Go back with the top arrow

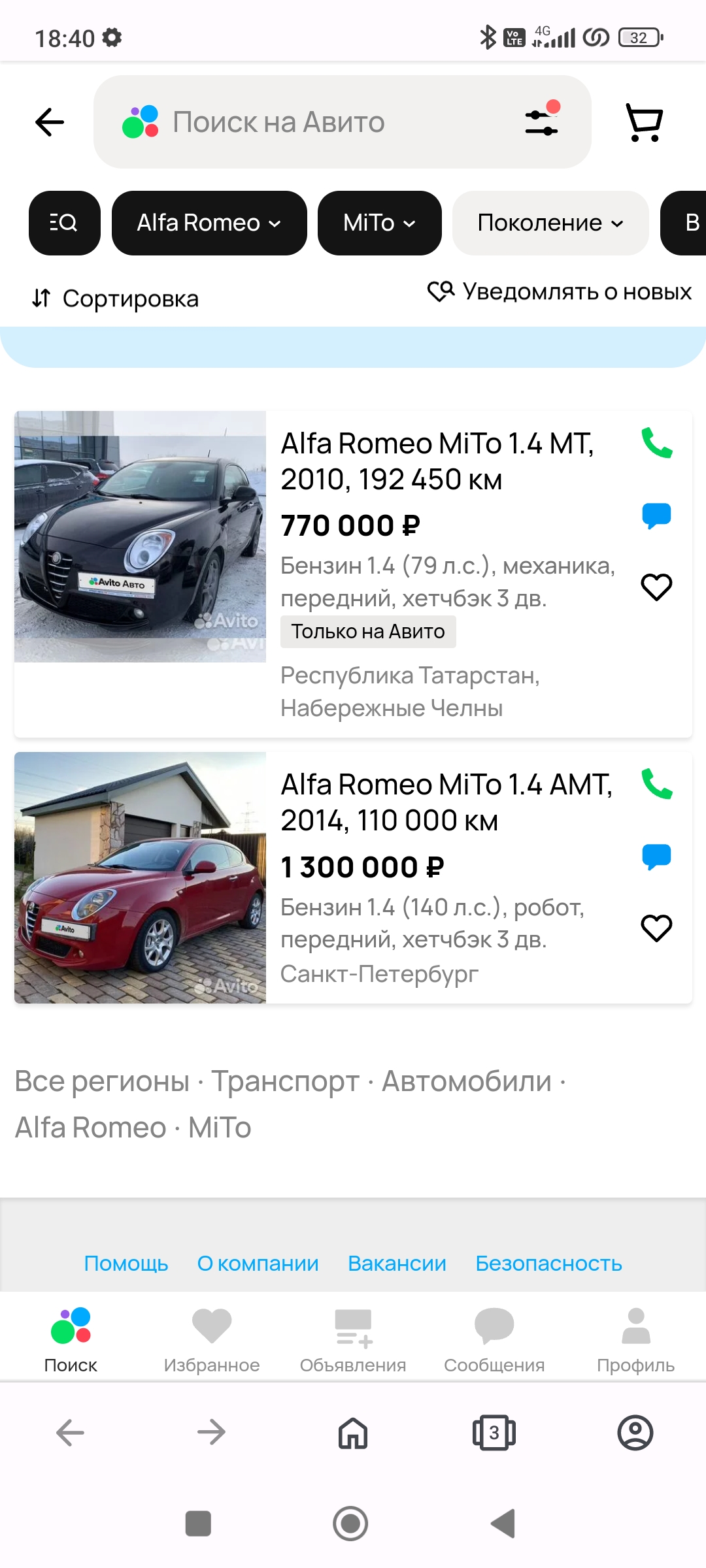50,122
